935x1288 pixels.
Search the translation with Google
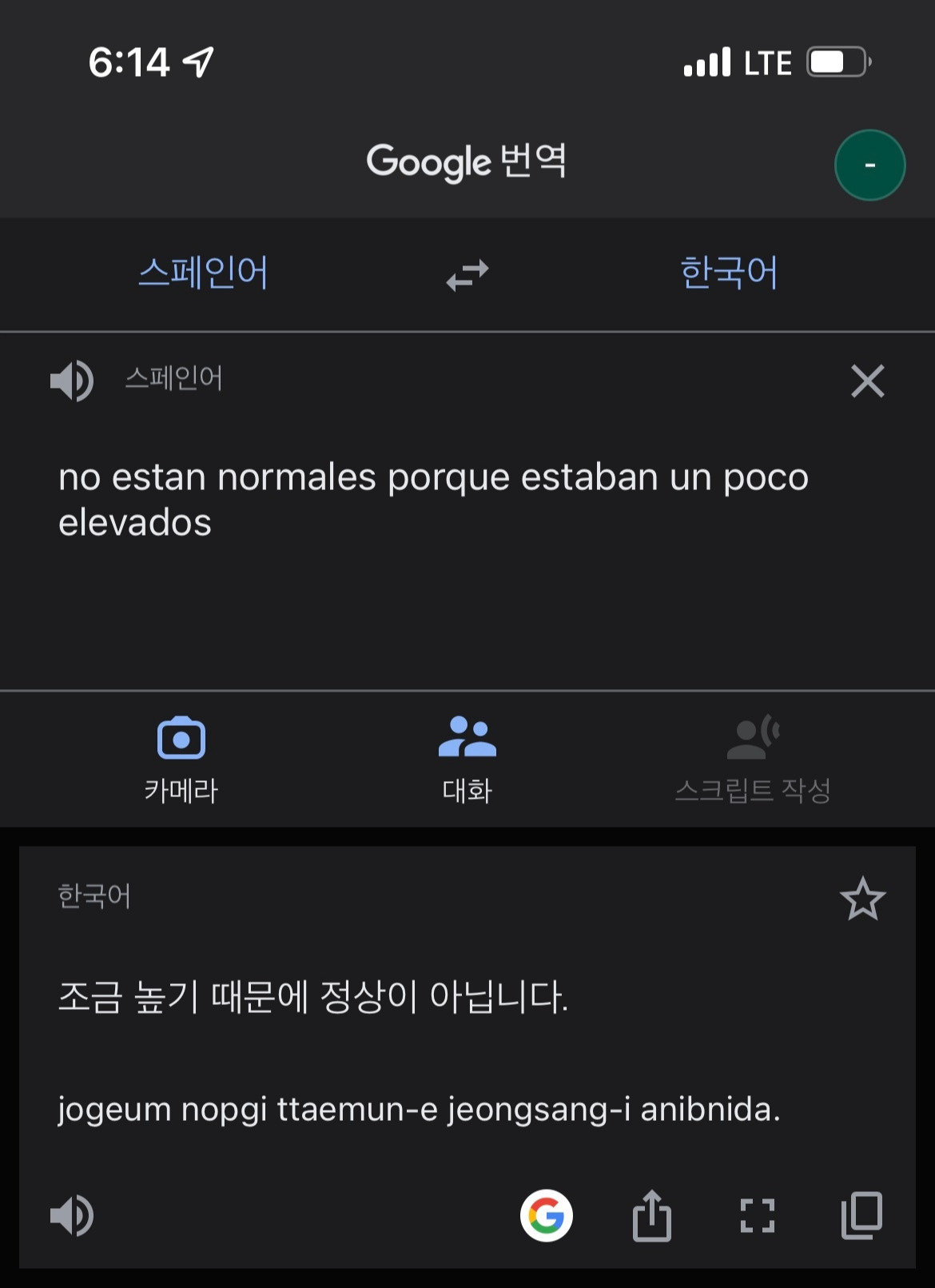click(x=547, y=1218)
